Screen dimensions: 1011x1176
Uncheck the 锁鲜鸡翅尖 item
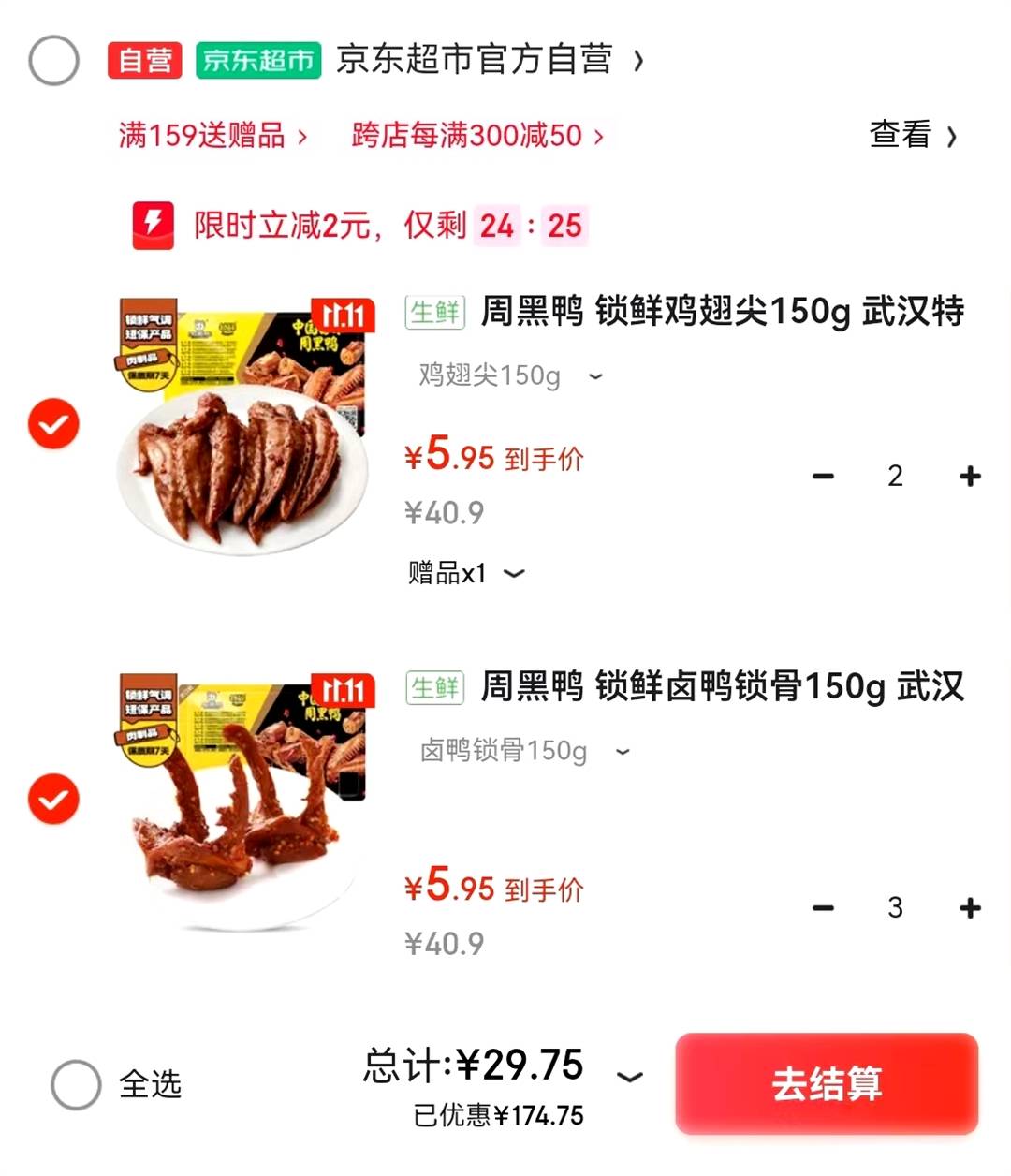[53, 424]
